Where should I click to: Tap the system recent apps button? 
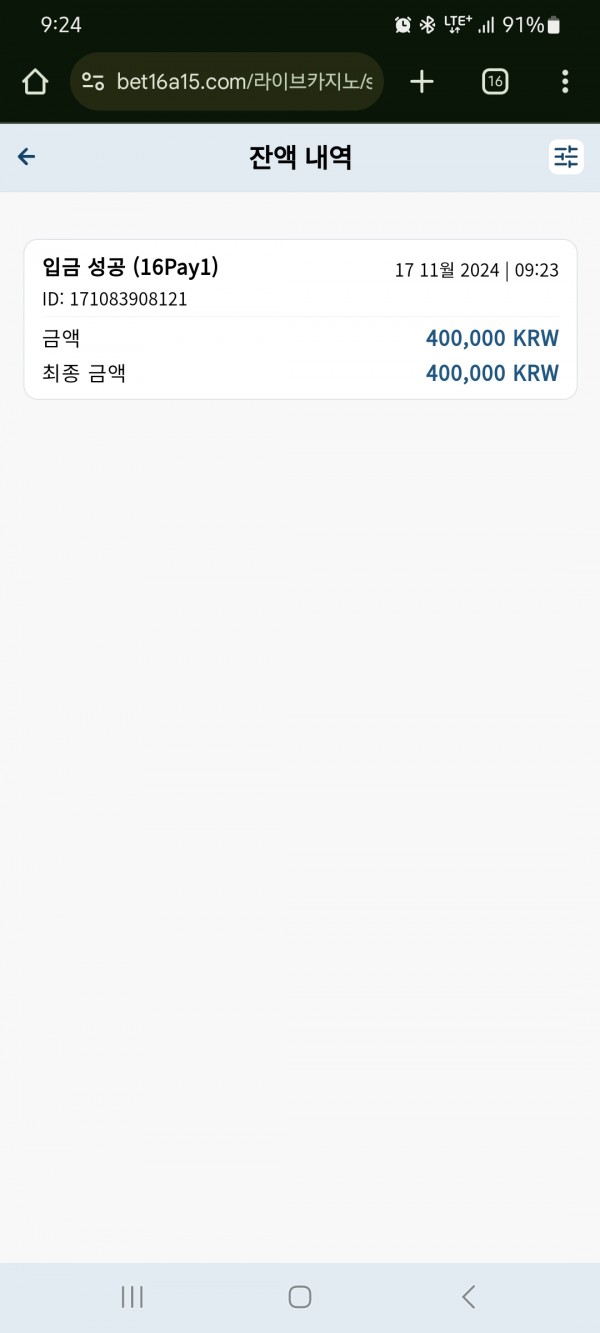132,1297
